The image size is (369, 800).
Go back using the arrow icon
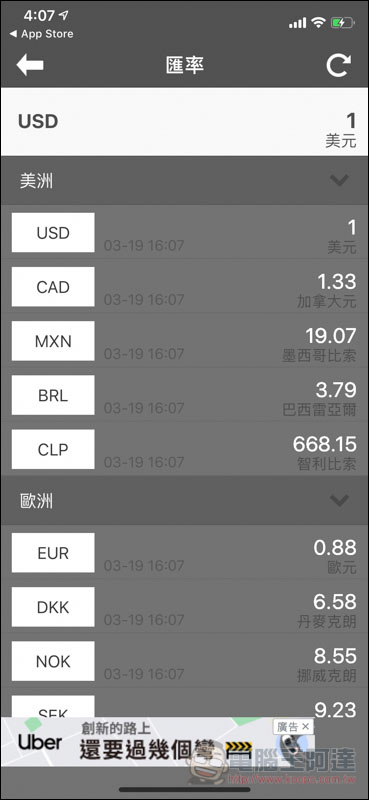(30, 65)
